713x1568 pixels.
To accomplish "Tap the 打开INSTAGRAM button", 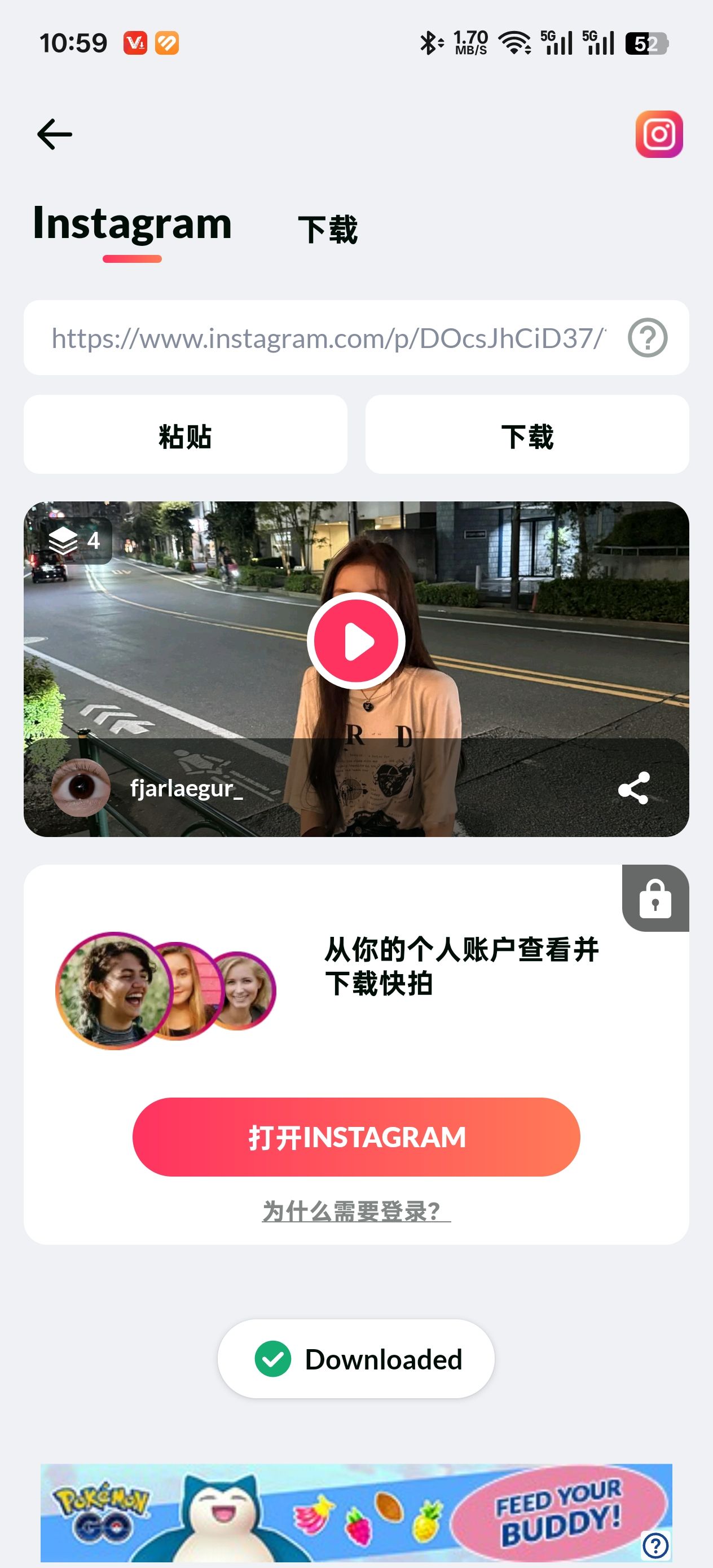I will pyautogui.click(x=356, y=1137).
